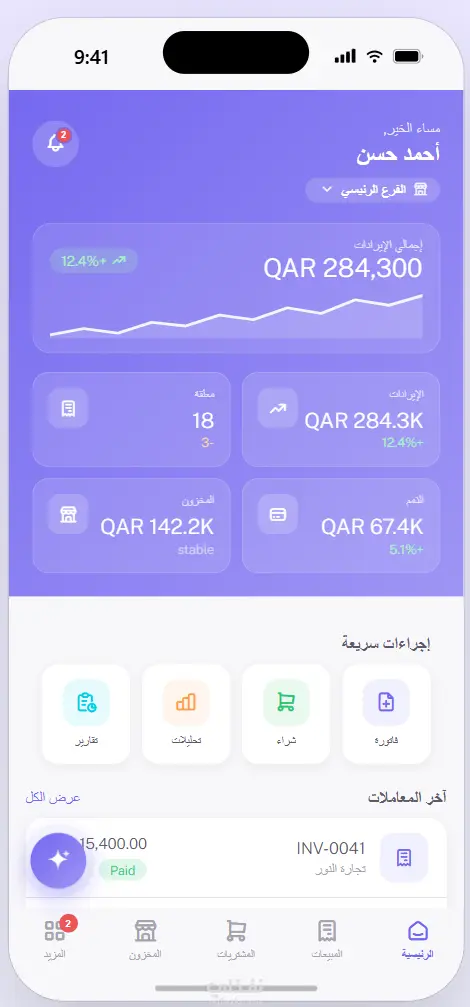
Task: Open the المزيد tab
Action: pos(55,939)
